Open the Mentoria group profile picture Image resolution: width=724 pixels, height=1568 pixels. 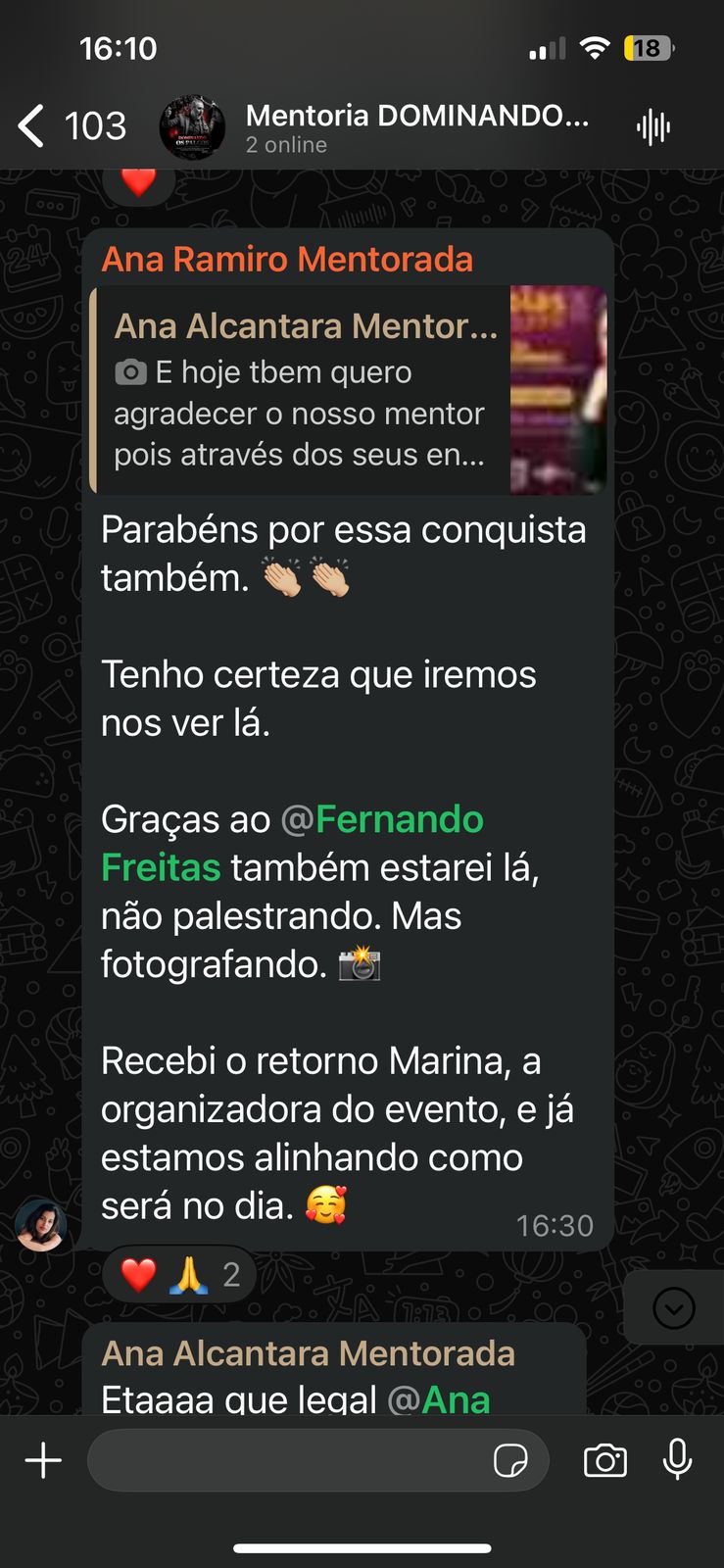click(192, 125)
